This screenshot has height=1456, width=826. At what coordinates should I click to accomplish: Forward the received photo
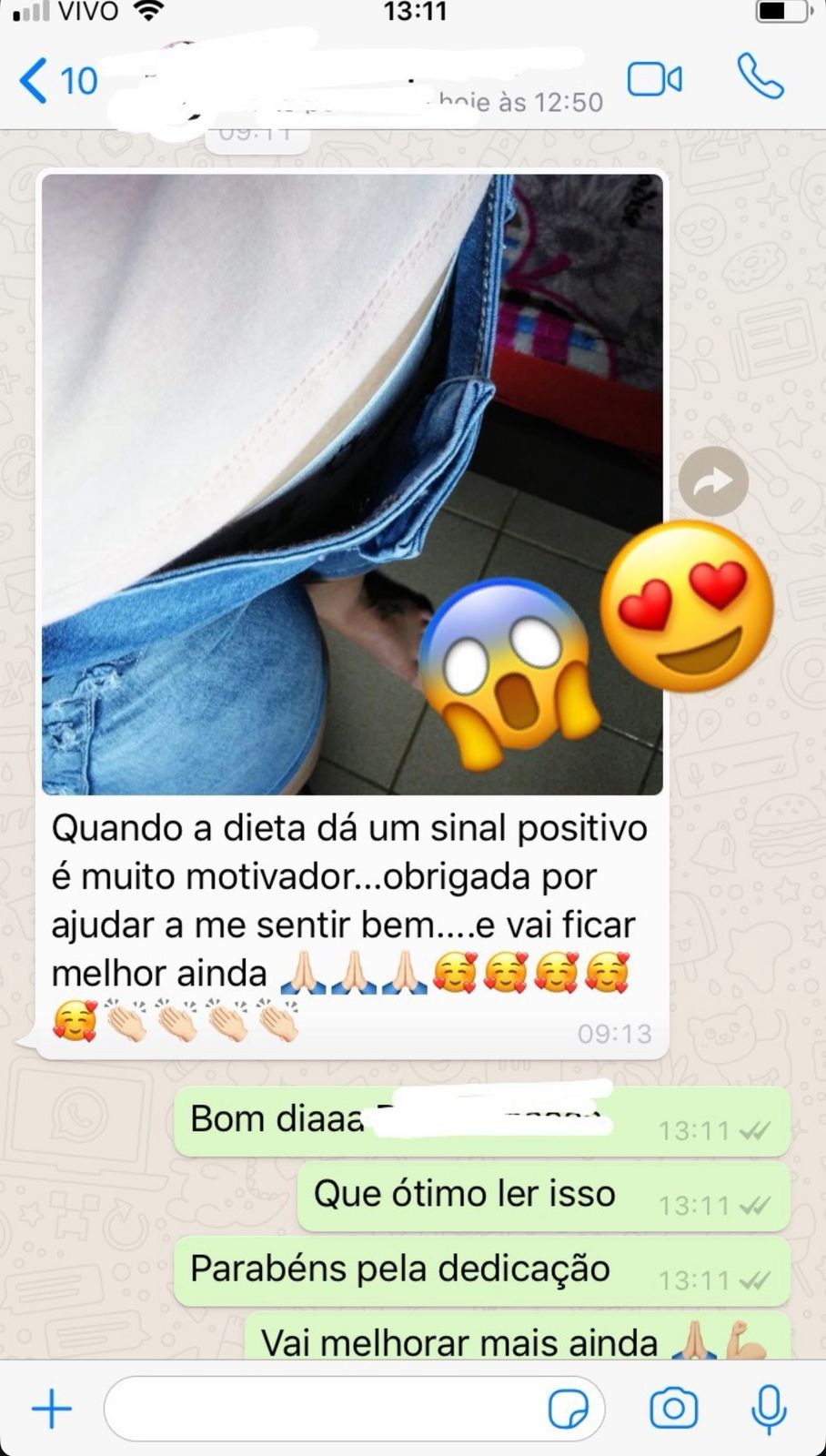pyautogui.click(x=713, y=481)
